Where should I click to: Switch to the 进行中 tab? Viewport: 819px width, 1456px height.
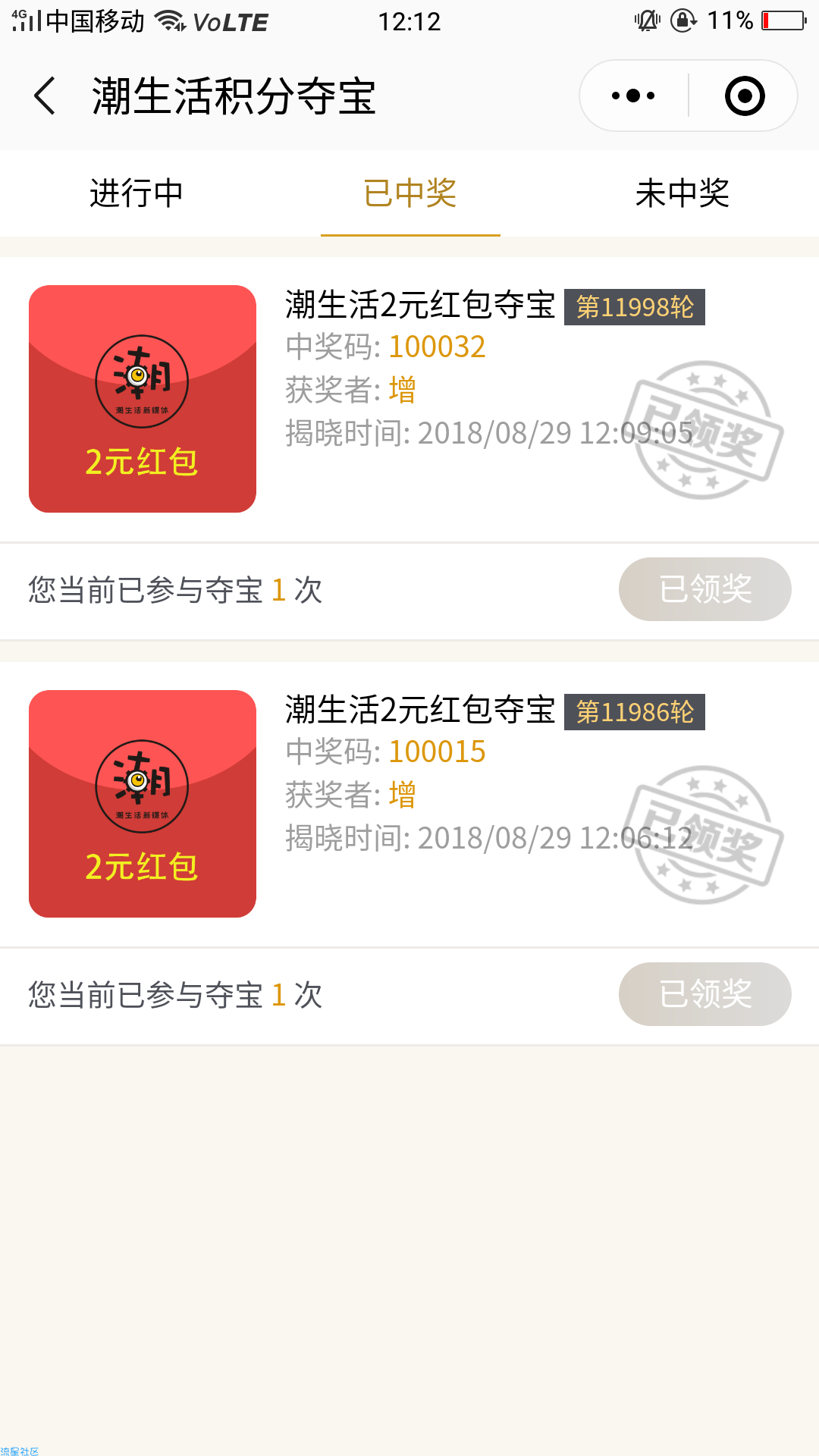[136, 193]
